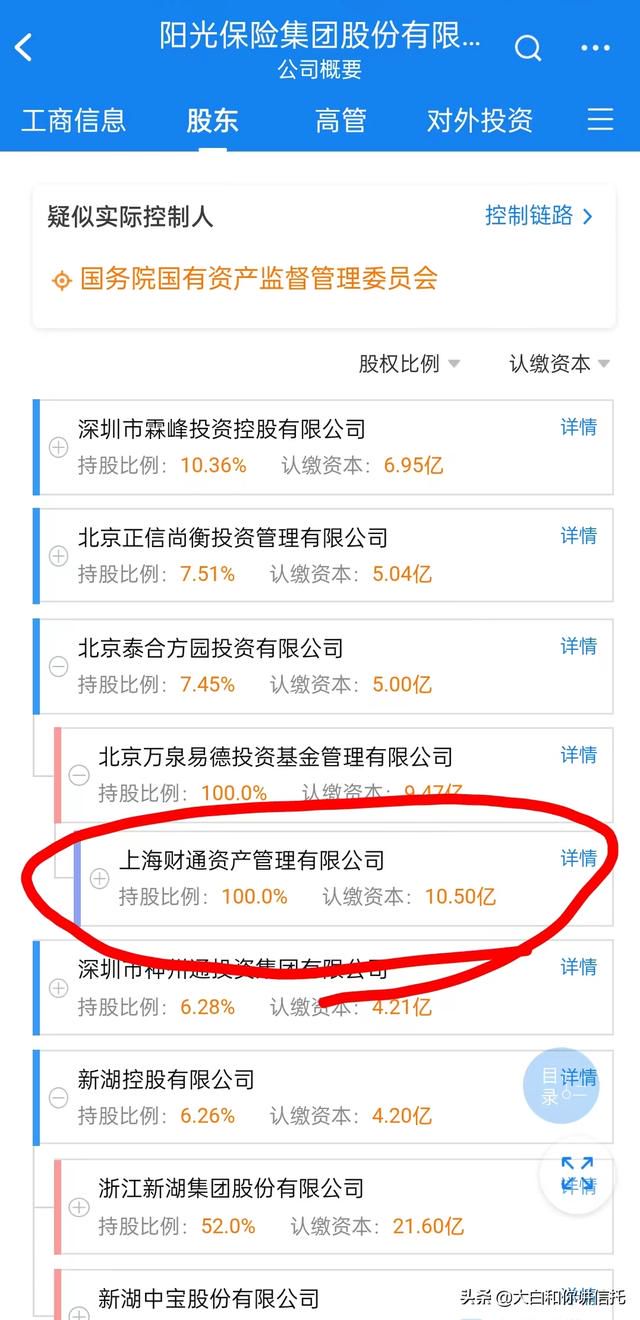Screen dimensions: 640x1320
Task: Switch to the 高管 tab
Action: pos(341,121)
